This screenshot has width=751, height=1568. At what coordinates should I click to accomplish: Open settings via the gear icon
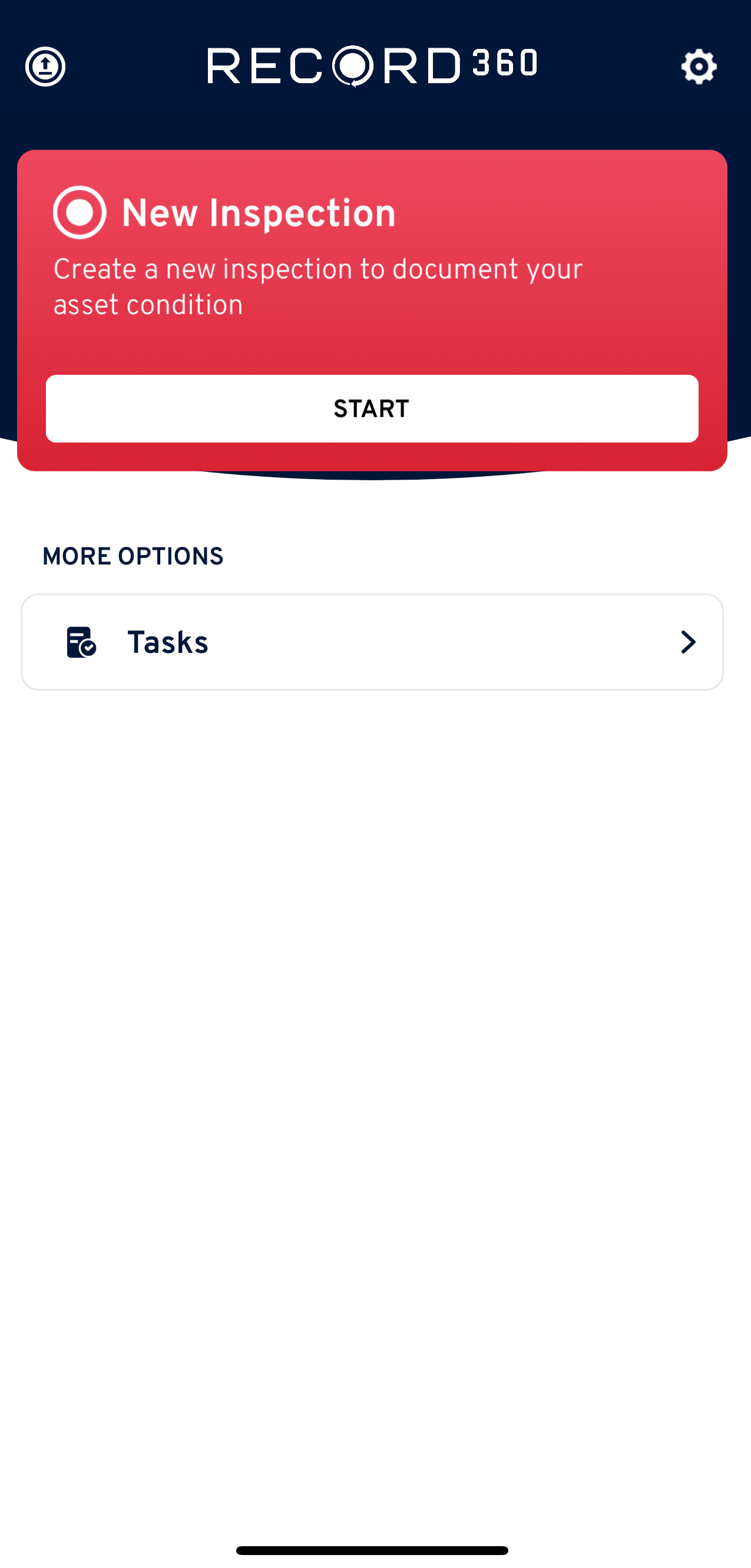click(x=699, y=67)
